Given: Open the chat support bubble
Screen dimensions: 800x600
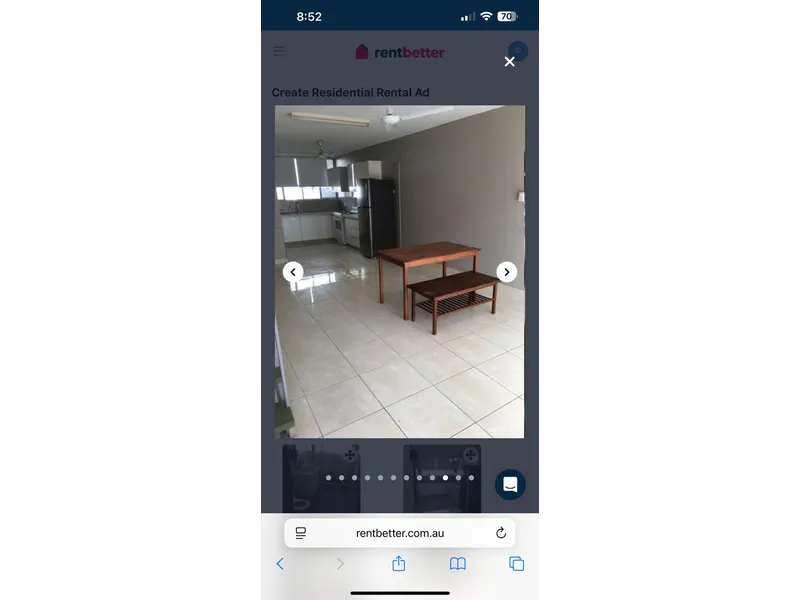Looking at the screenshot, I should [x=510, y=484].
